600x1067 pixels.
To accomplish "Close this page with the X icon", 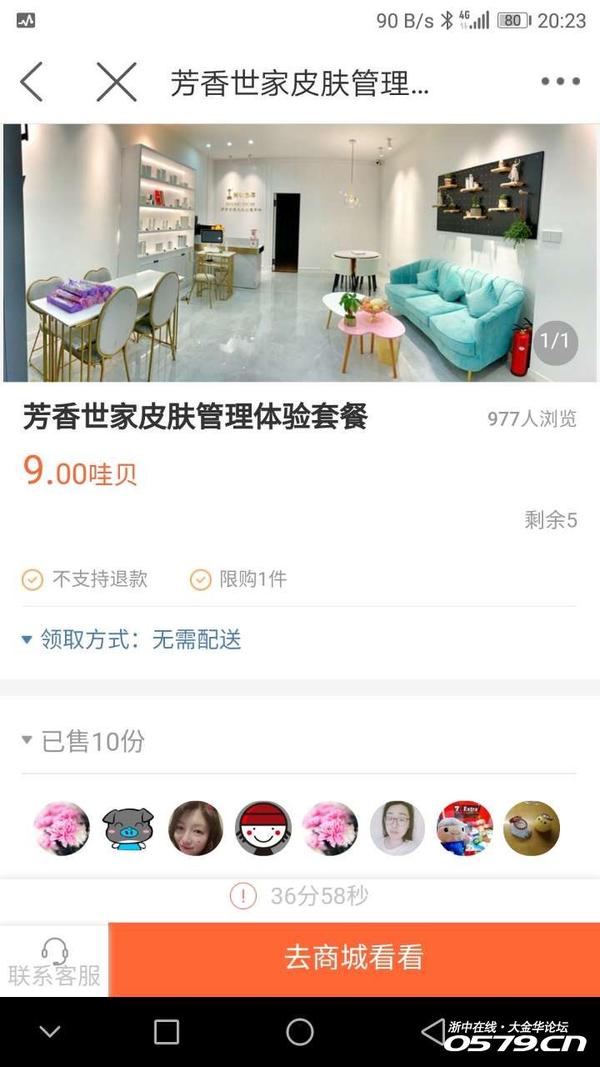I will (x=116, y=82).
